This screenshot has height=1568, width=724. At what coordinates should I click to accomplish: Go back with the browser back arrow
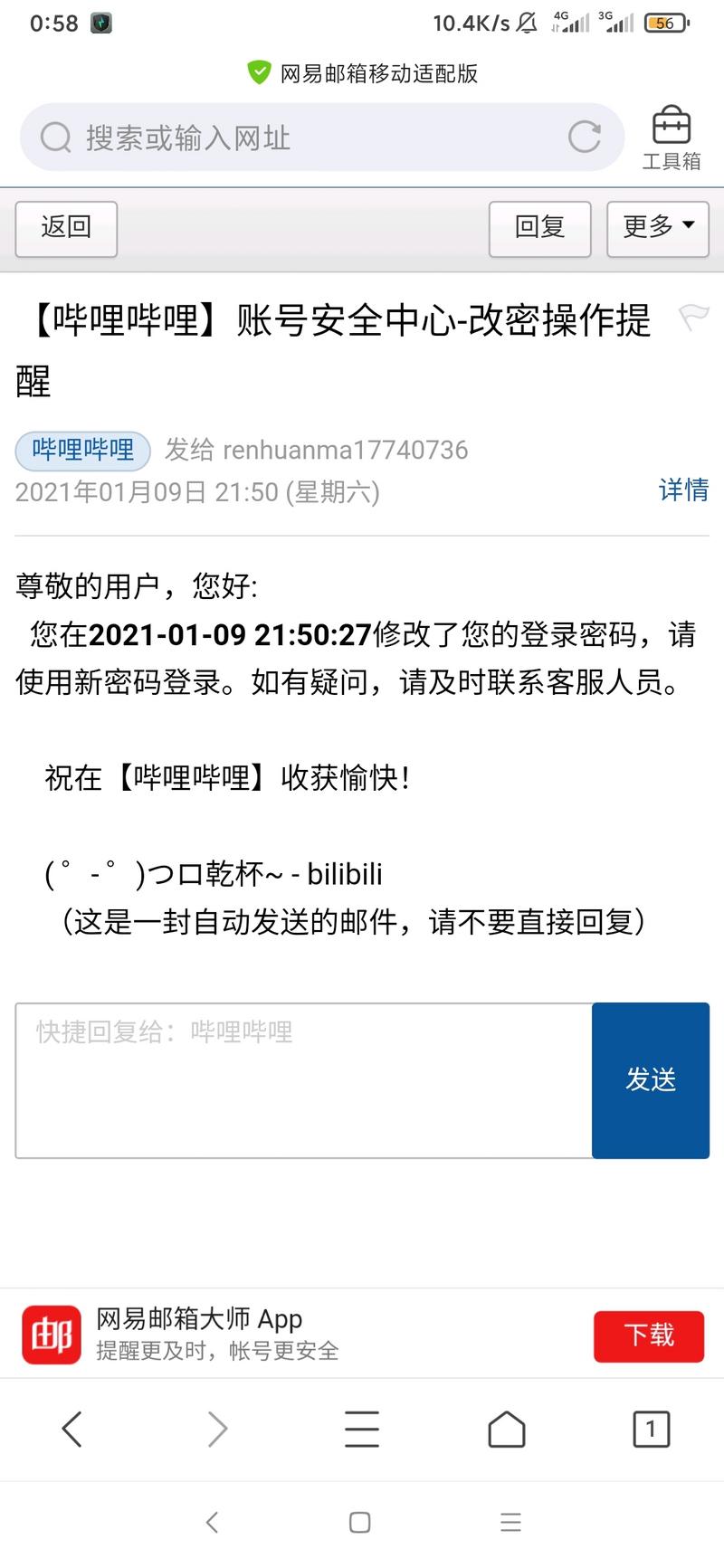tap(72, 1430)
